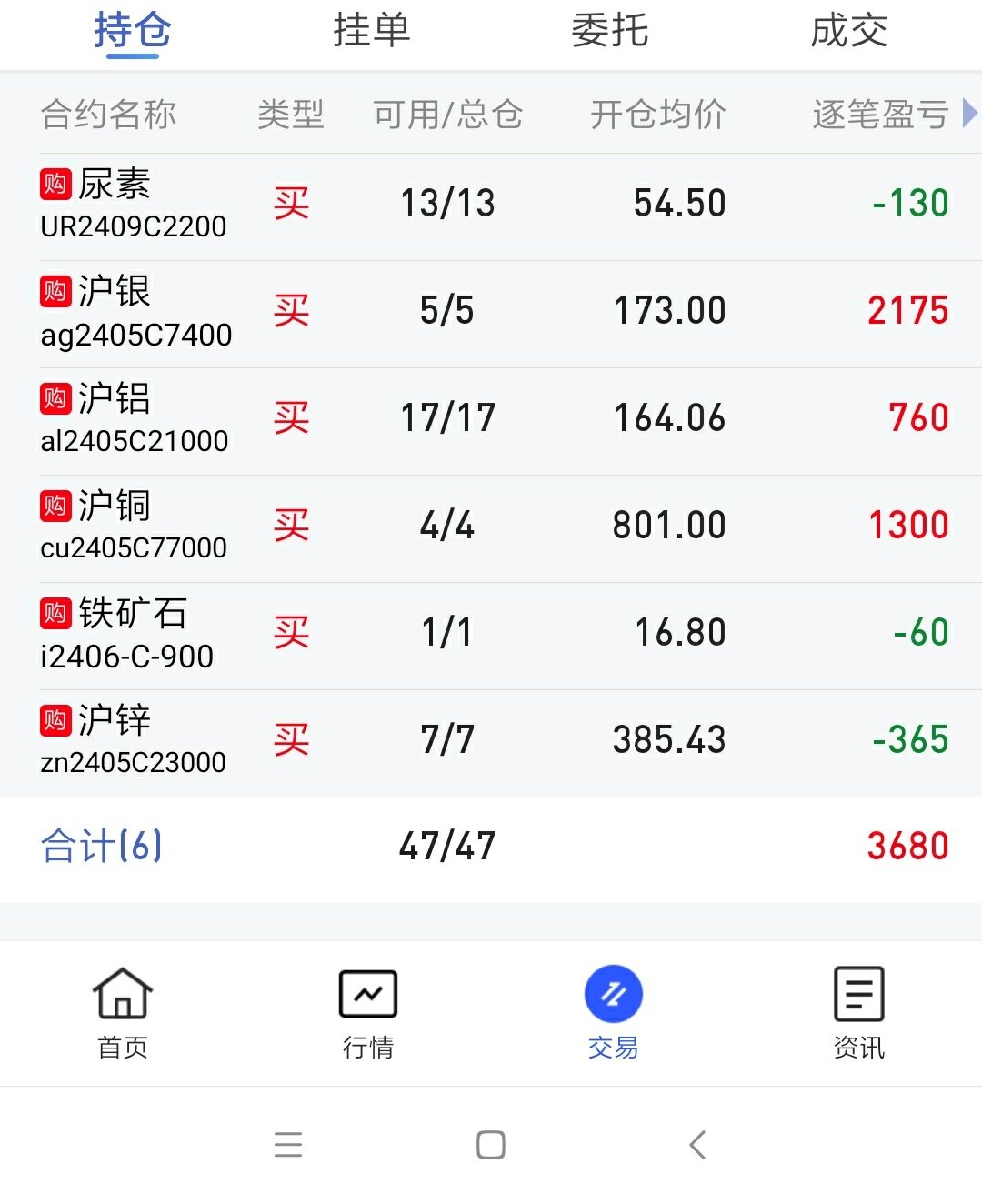This screenshot has width=982, height=1204.
Task: Select the 沪铝 al2405C21000 position row
Action: 491,421
